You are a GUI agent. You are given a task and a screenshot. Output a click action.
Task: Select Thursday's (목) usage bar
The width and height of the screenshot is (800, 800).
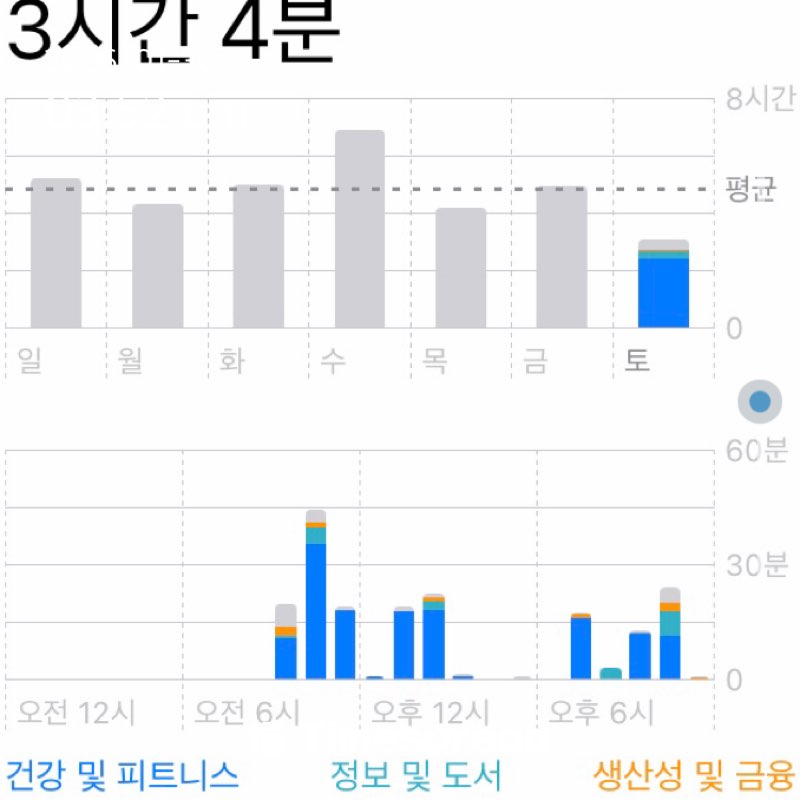click(x=461, y=268)
